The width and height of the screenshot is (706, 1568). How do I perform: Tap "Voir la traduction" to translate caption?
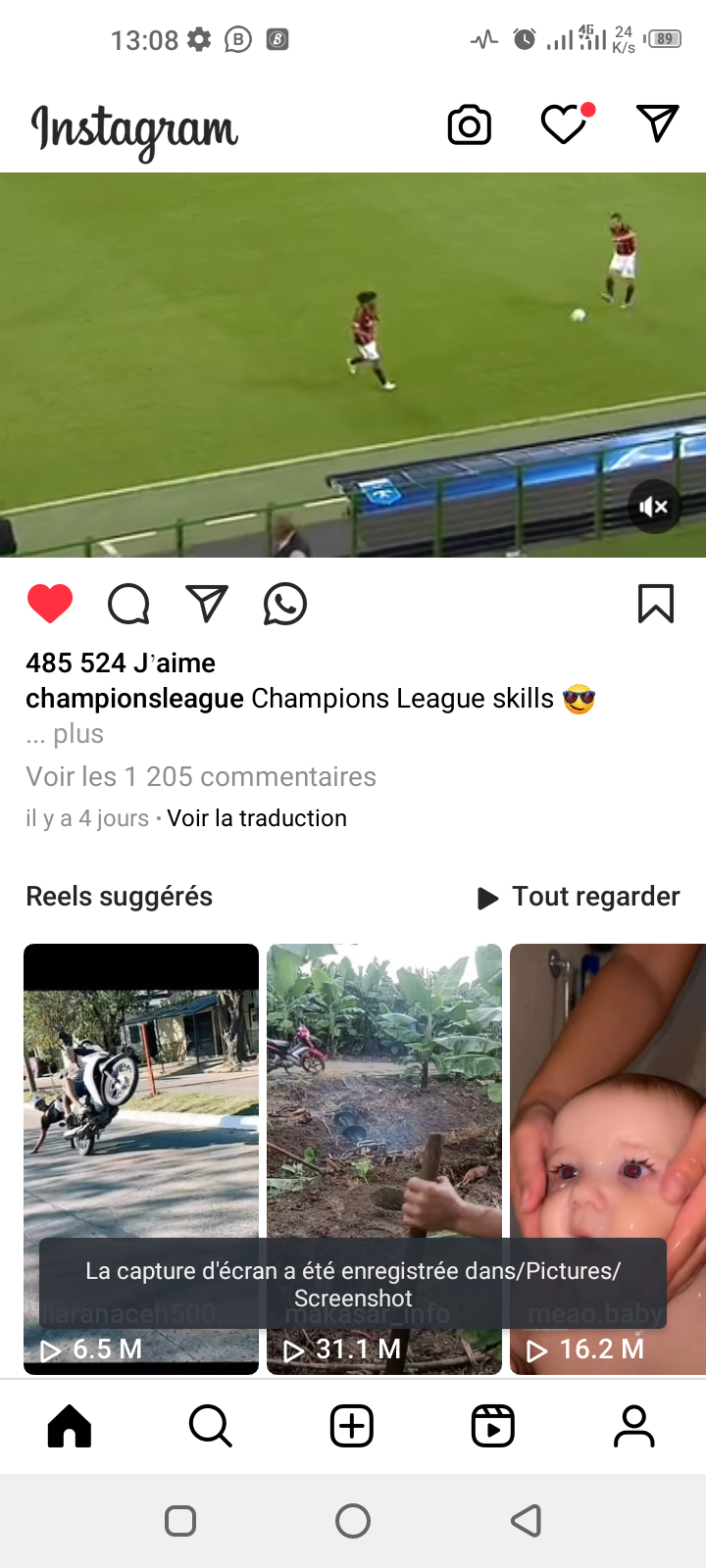pyautogui.click(x=257, y=818)
